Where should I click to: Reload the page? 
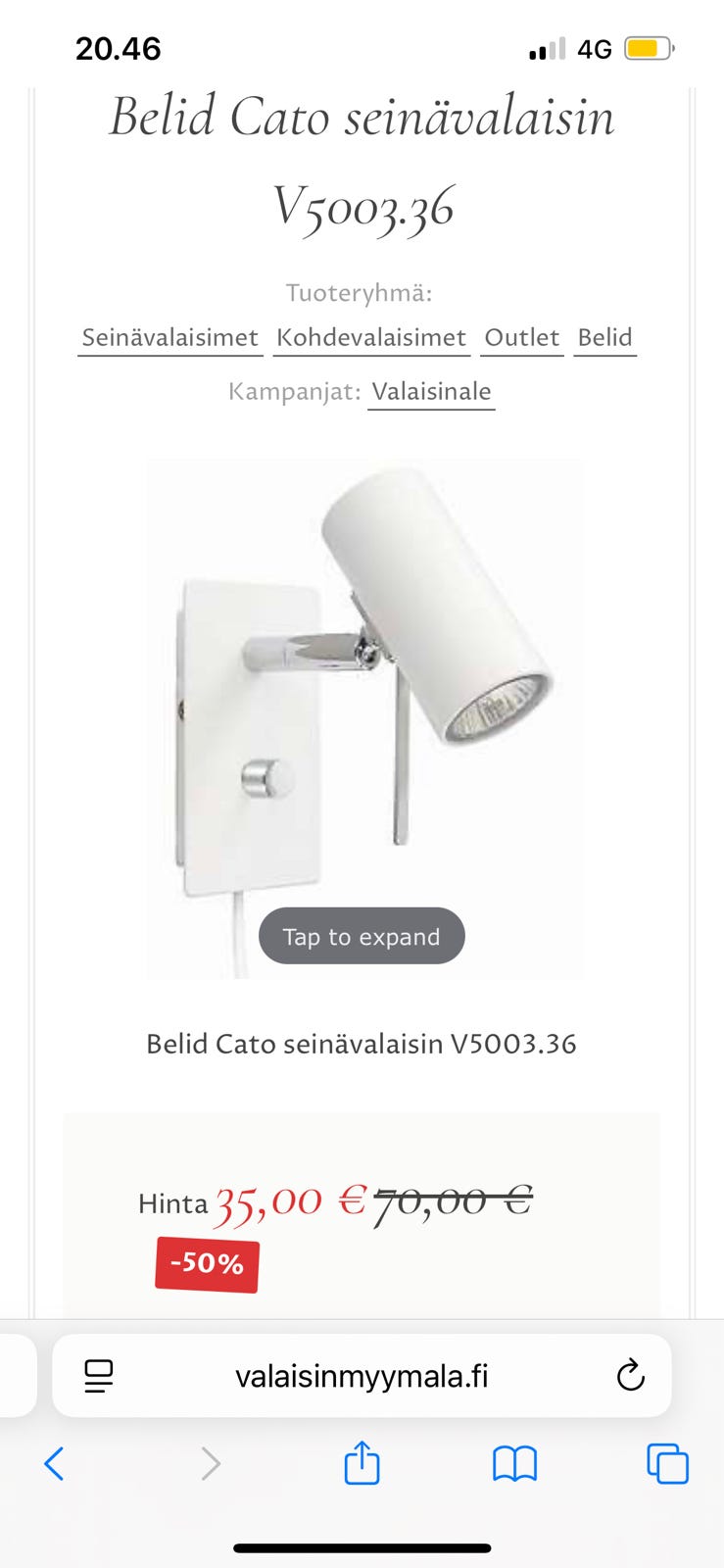coord(630,1376)
